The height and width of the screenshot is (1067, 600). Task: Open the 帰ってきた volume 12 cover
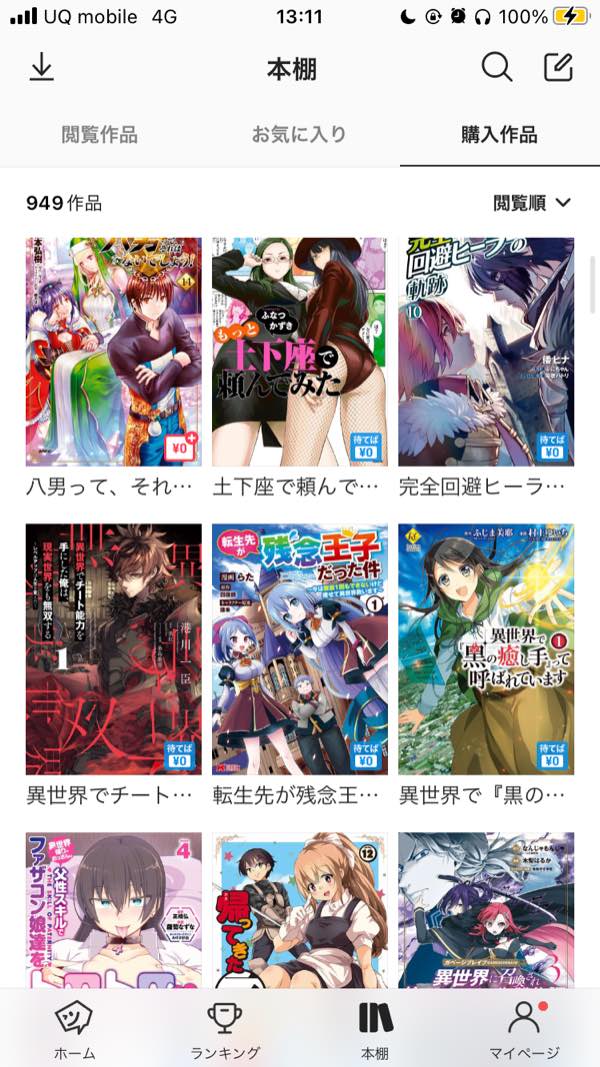click(299, 910)
